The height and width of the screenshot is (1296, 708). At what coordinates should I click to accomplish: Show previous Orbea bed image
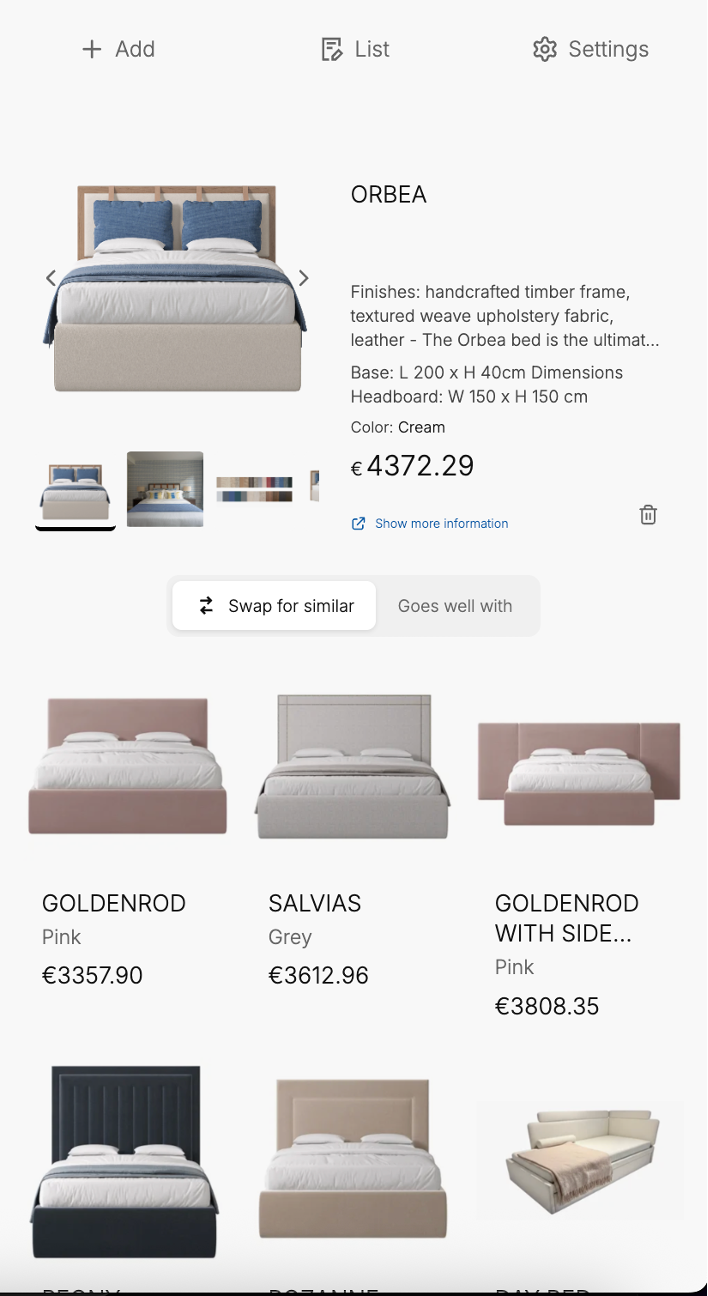[51, 278]
